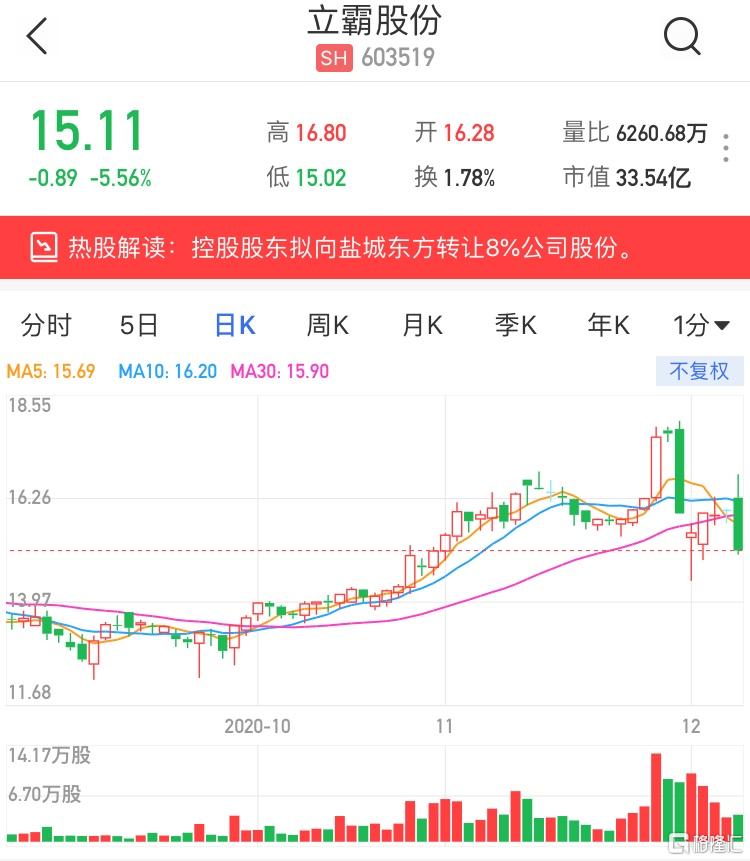Open the 热股解读 news banner
Screen dimensions: 750x861
[375, 247]
